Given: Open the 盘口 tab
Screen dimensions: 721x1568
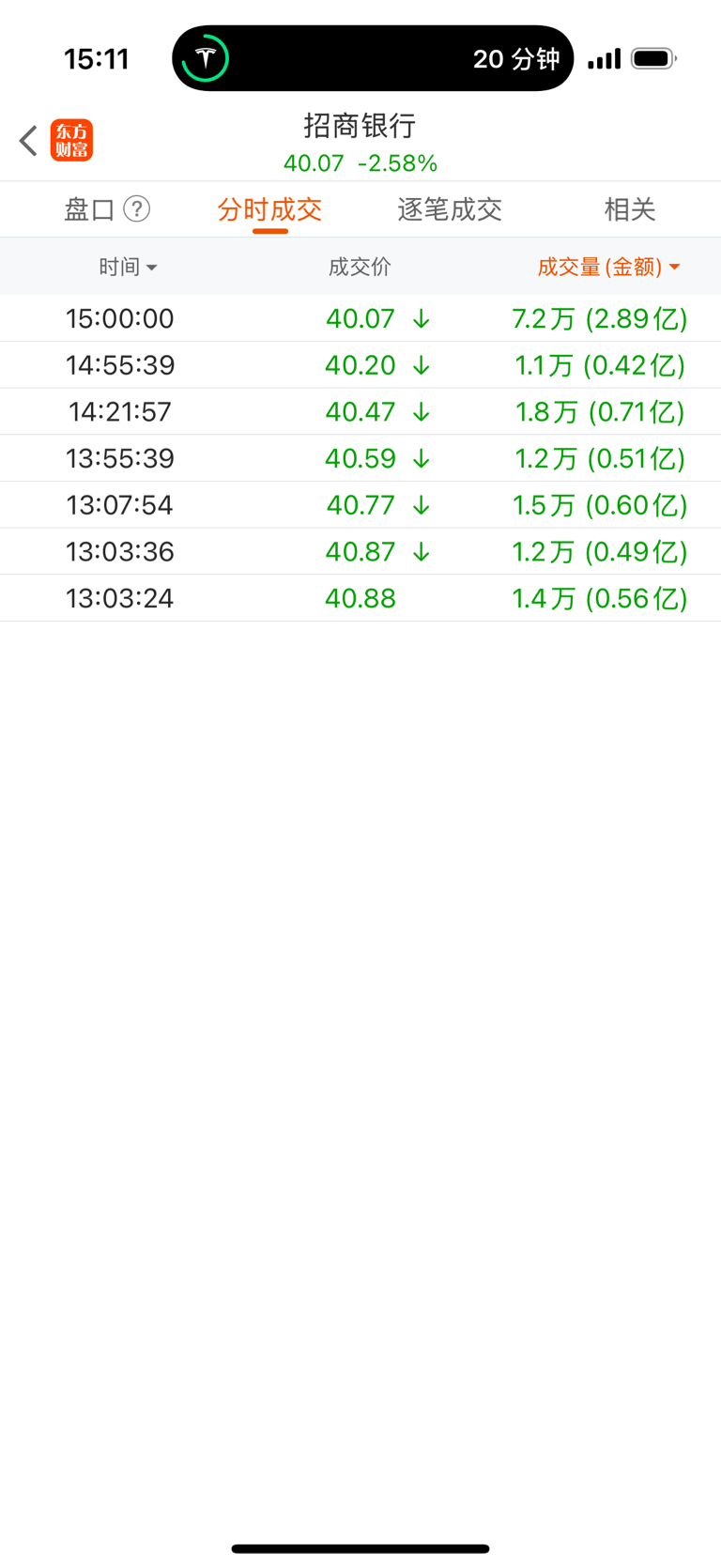Looking at the screenshot, I should [x=88, y=209].
